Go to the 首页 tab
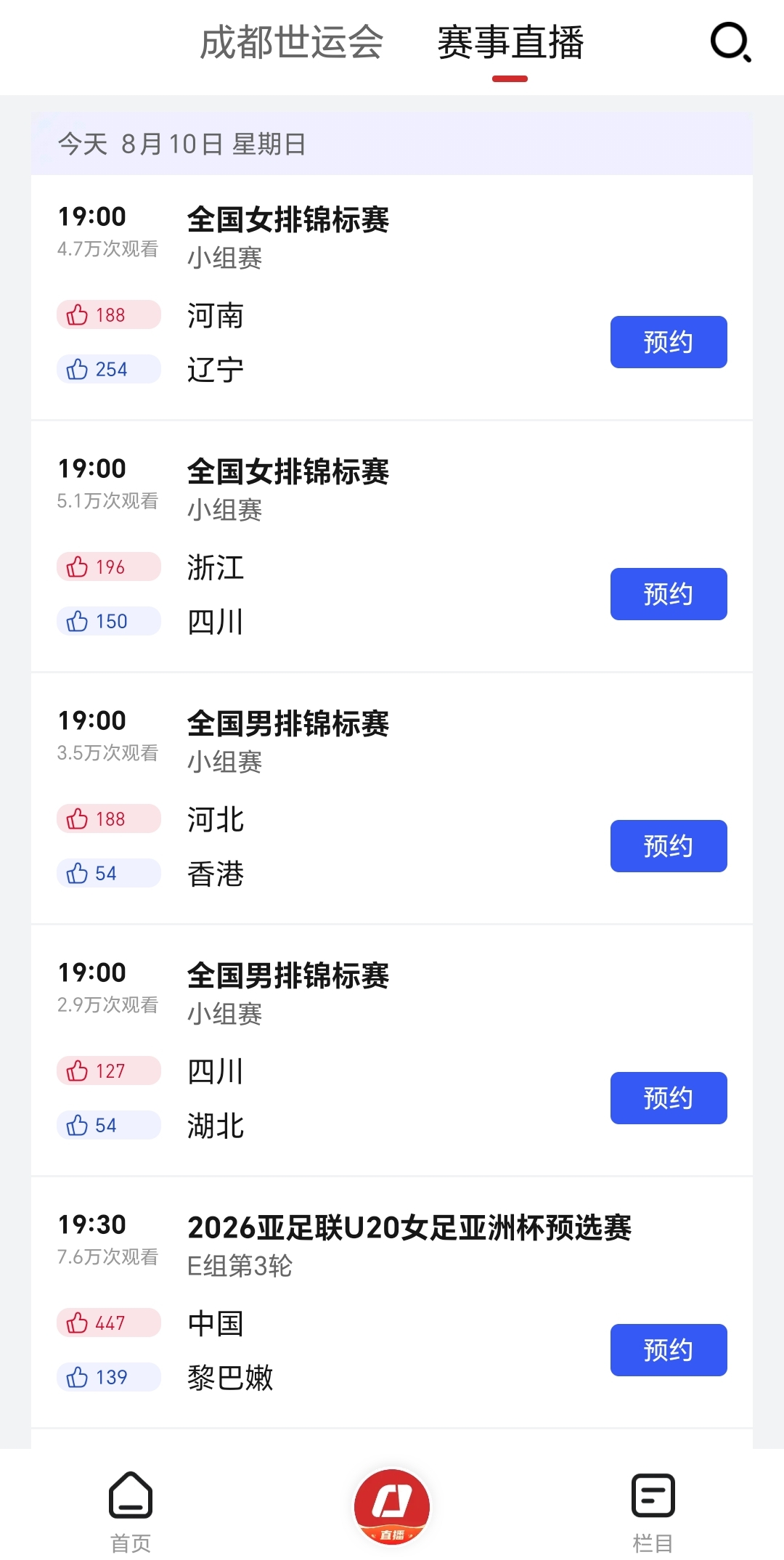Image resolution: width=784 pixels, height=1560 pixels. [131, 1511]
